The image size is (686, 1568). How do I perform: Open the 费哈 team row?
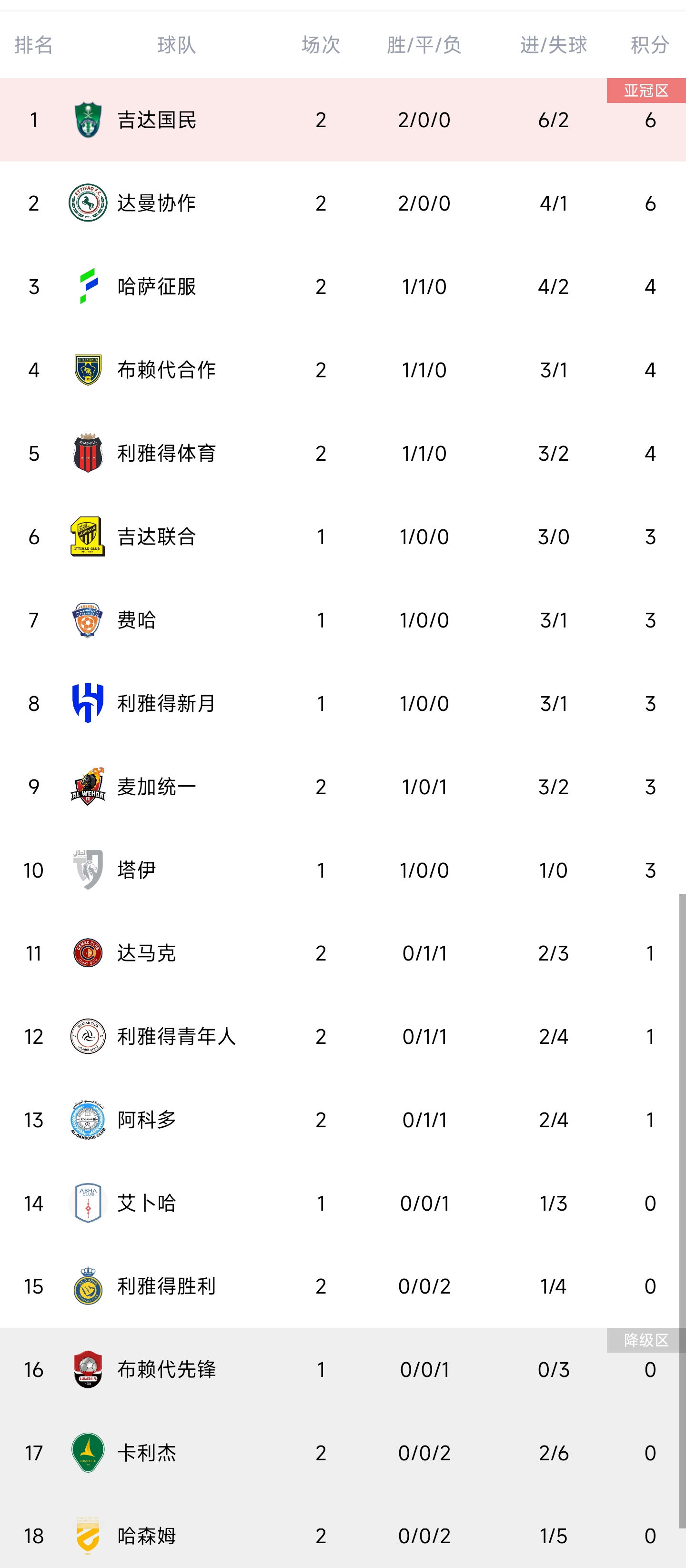[x=343, y=620]
